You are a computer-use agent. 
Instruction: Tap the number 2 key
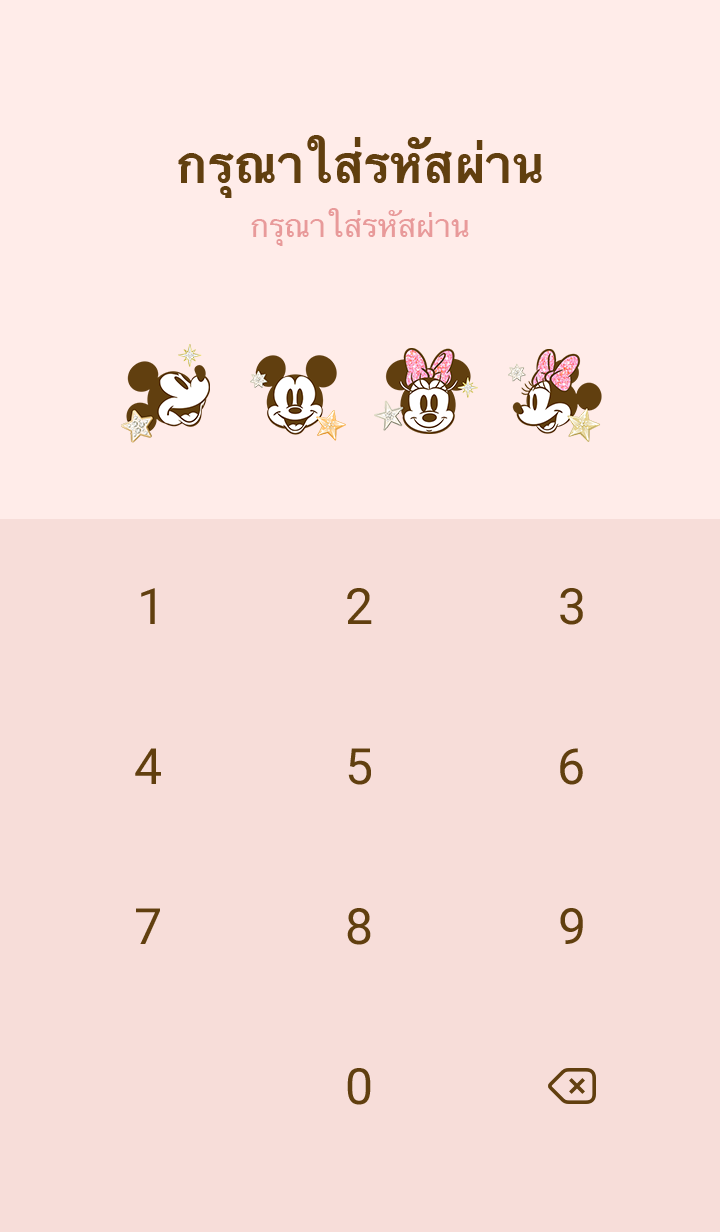click(x=359, y=608)
